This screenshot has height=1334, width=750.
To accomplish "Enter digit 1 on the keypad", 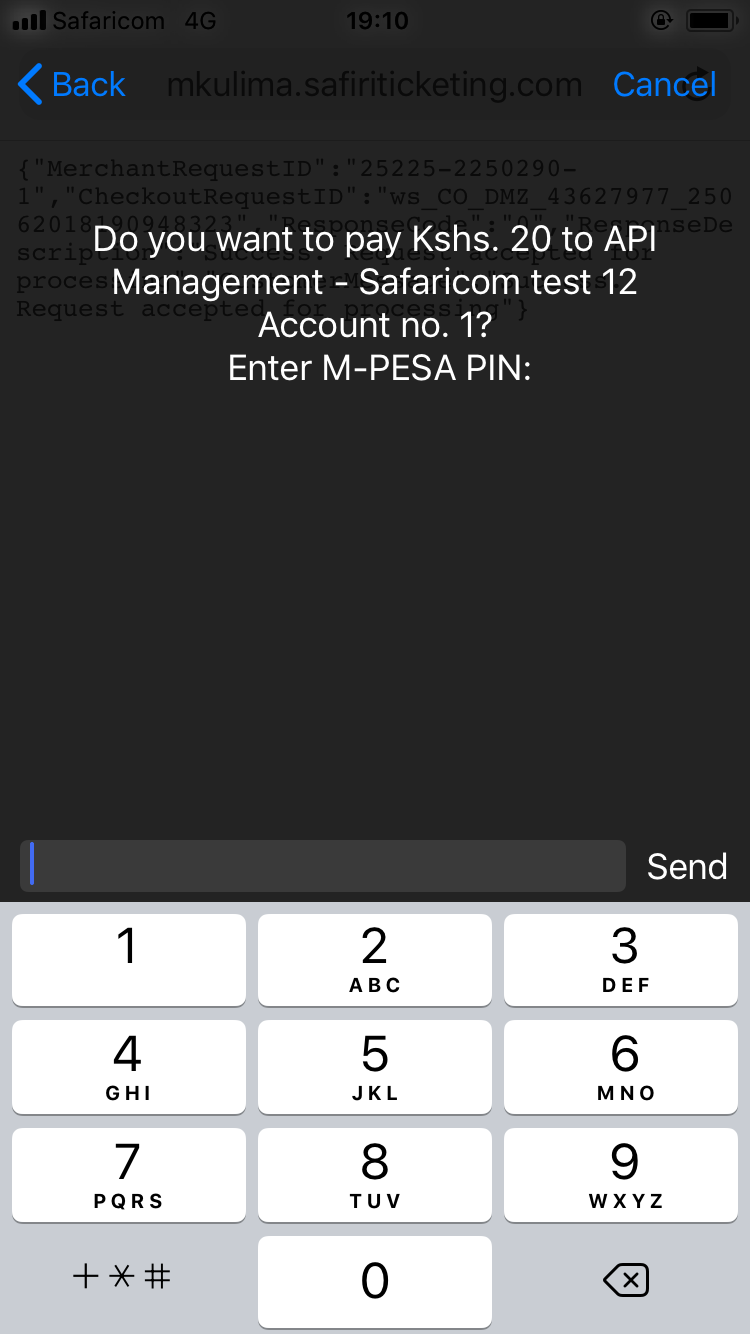I will (128, 959).
